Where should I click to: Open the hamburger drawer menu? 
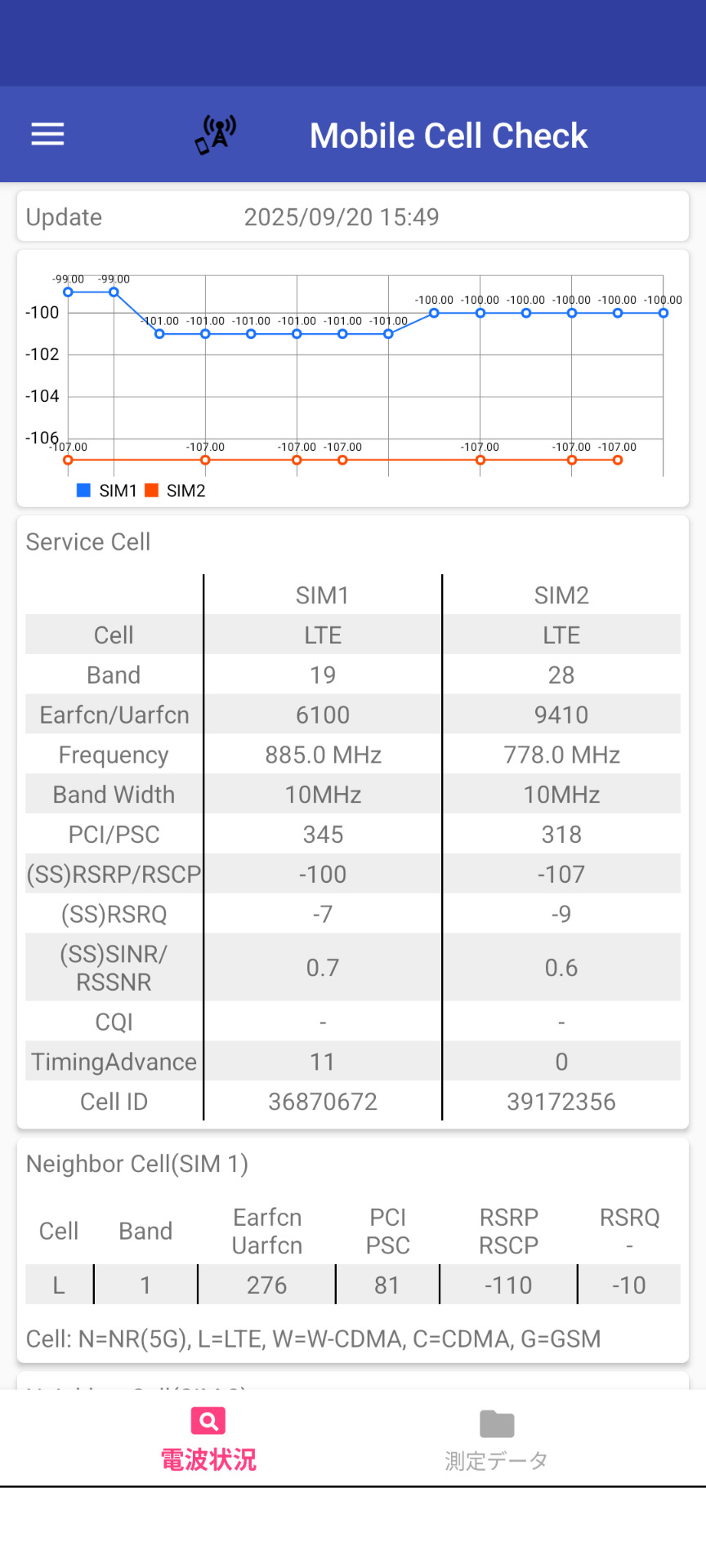point(47,135)
